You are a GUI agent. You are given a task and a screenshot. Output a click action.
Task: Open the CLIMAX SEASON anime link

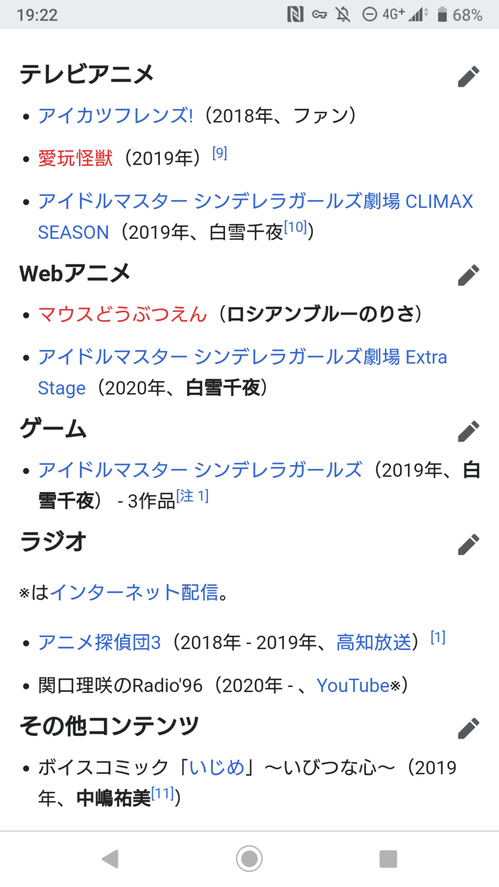255,217
